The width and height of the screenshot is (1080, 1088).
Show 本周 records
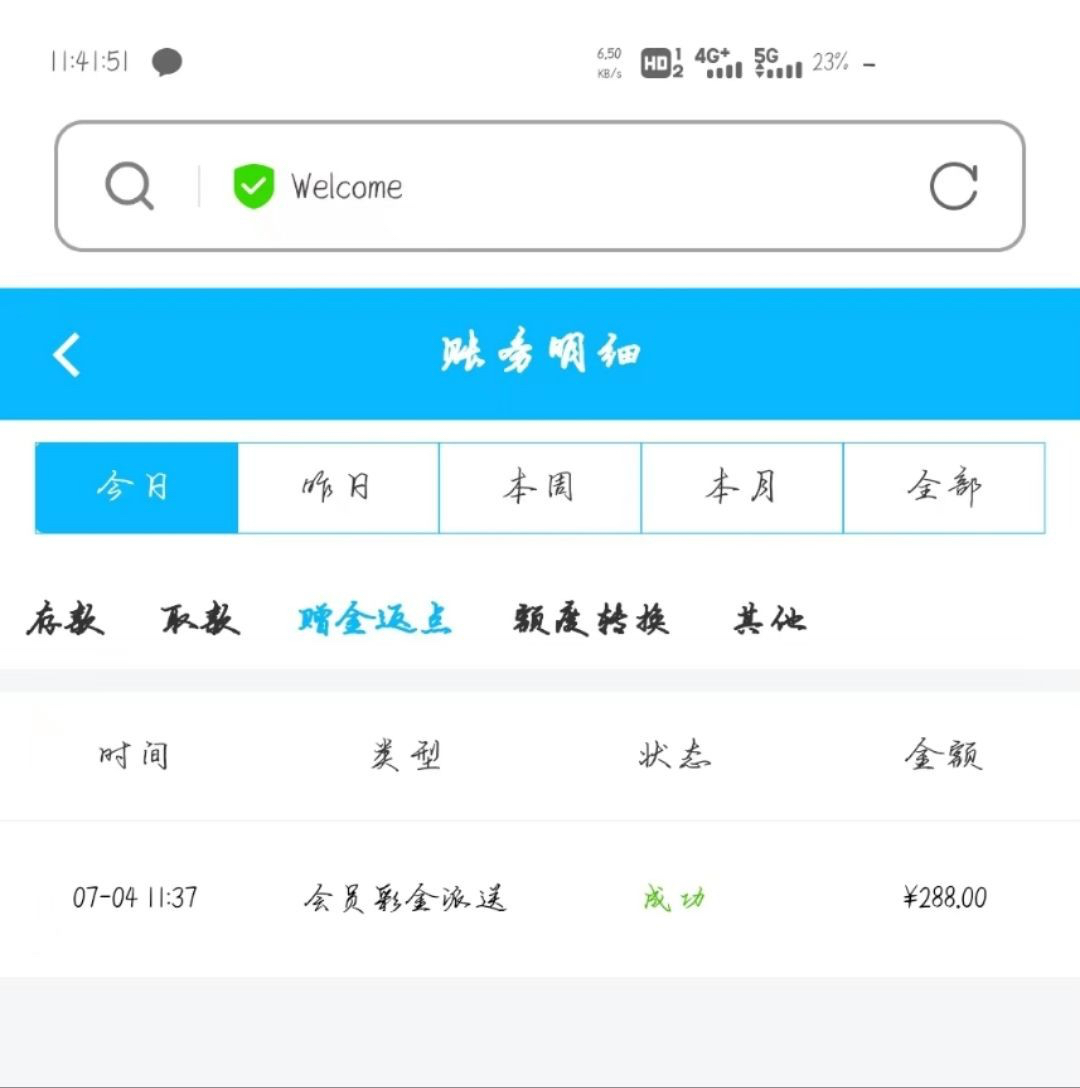(x=540, y=488)
